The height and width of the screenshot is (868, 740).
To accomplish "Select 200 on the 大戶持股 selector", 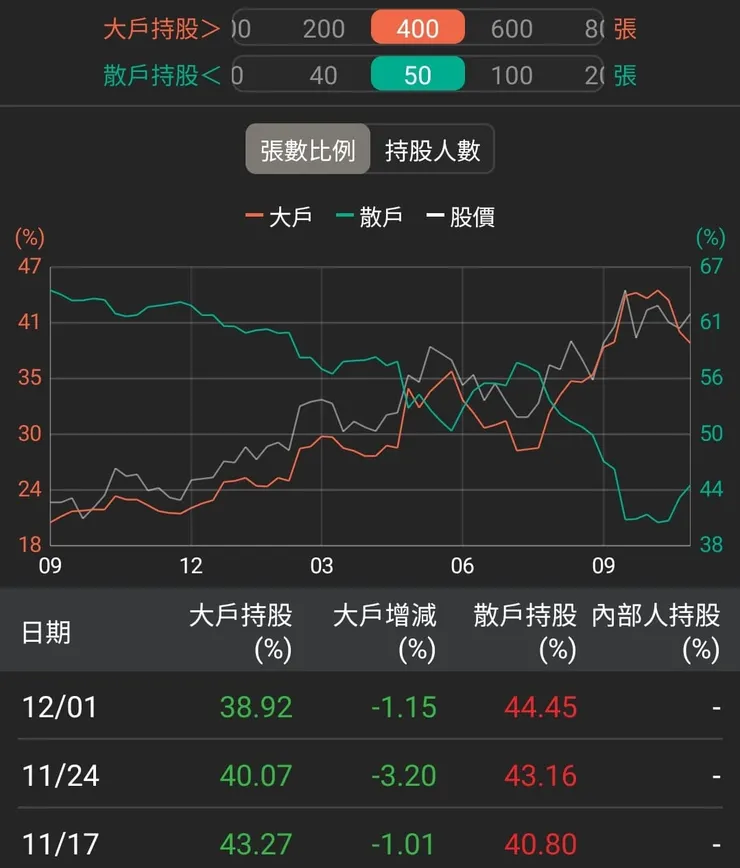I will [x=320, y=28].
